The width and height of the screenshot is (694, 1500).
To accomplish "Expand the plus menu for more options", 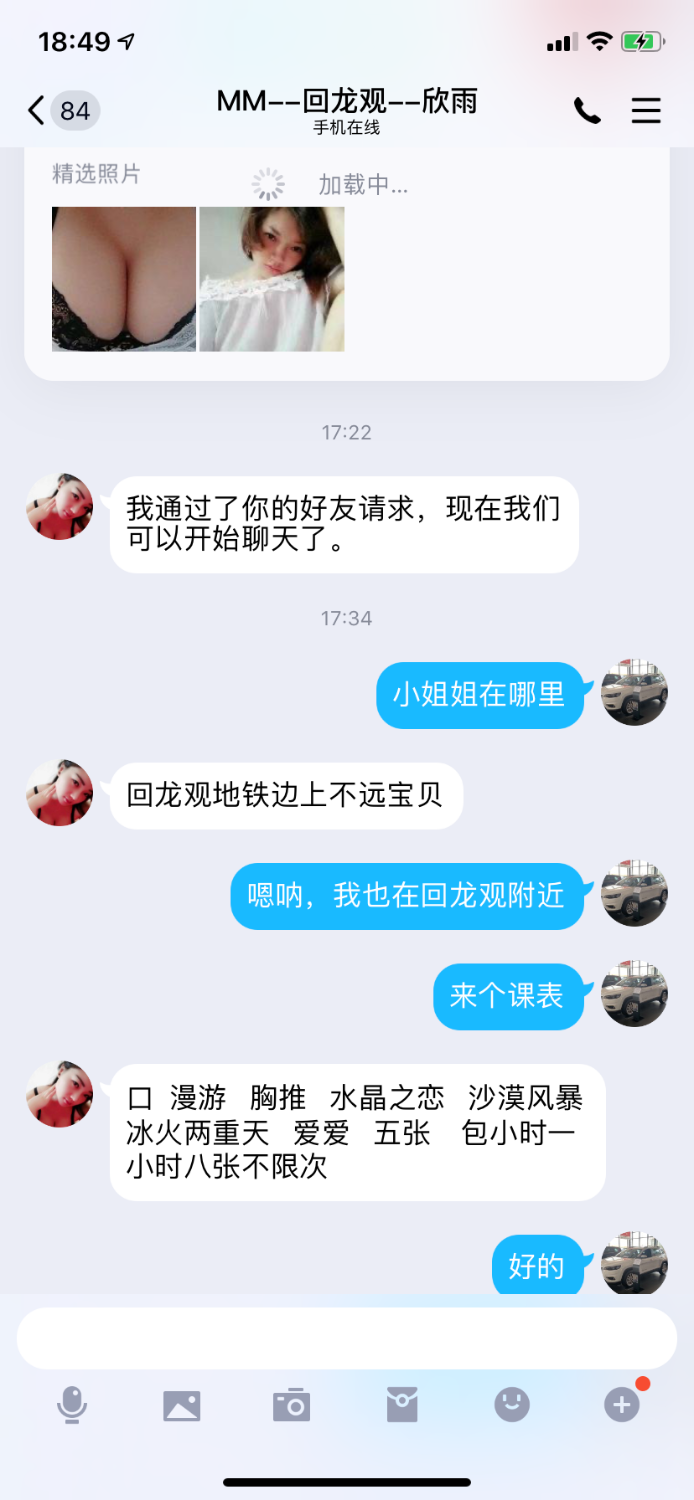I will click(621, 1405).
